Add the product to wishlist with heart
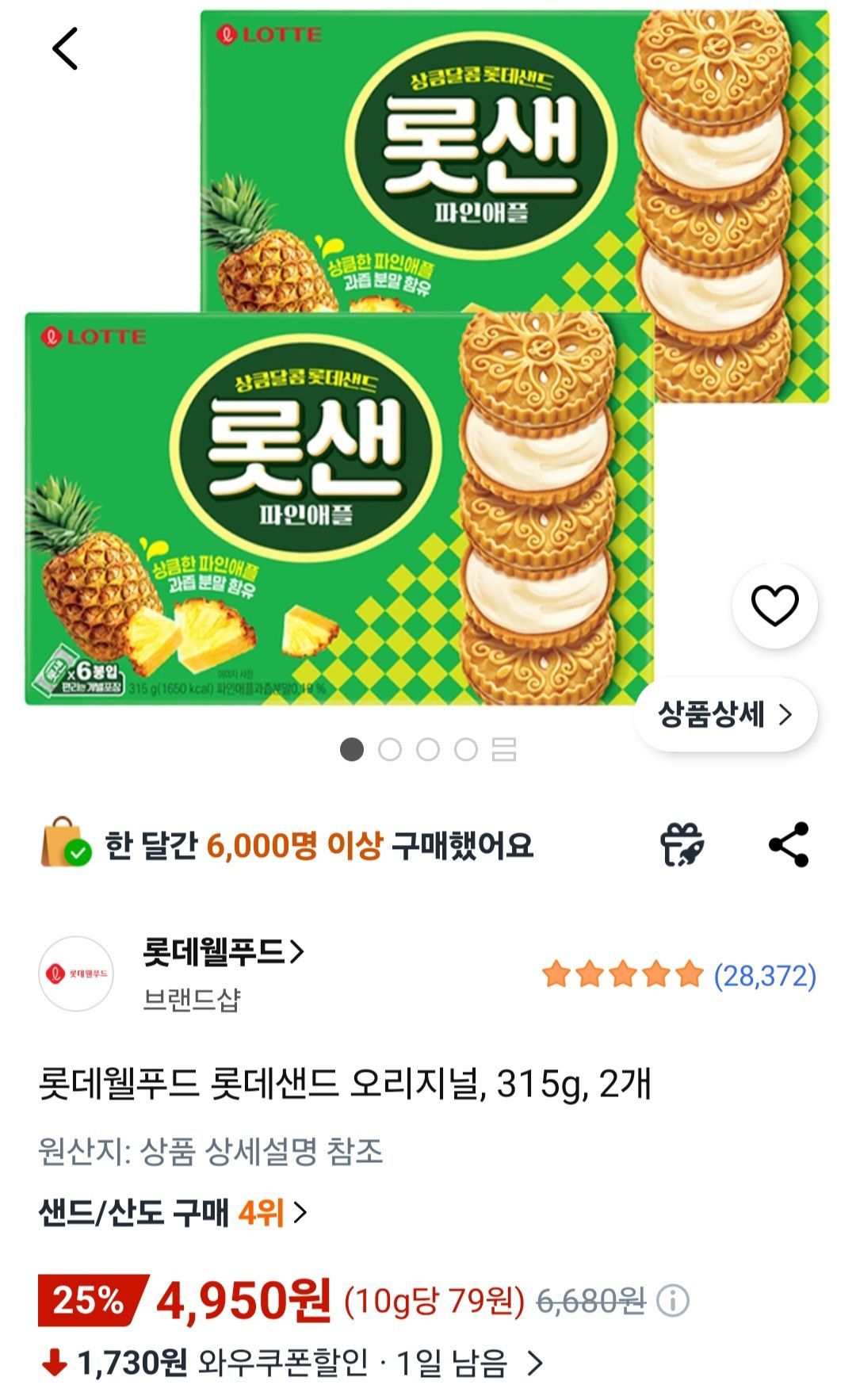 pyautogui.click(x=774, y=606)
